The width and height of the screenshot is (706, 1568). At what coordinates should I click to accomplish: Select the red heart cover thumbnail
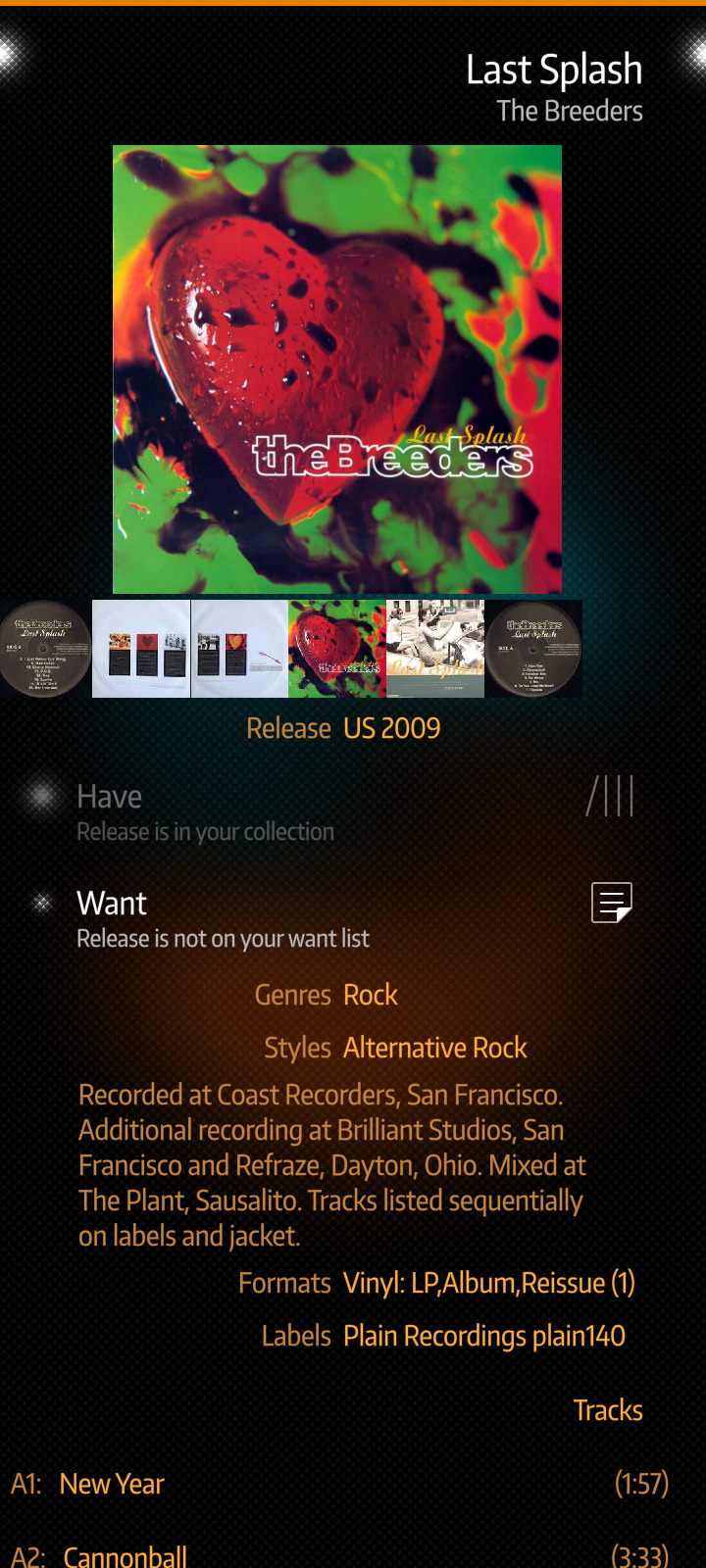[337, 649]
